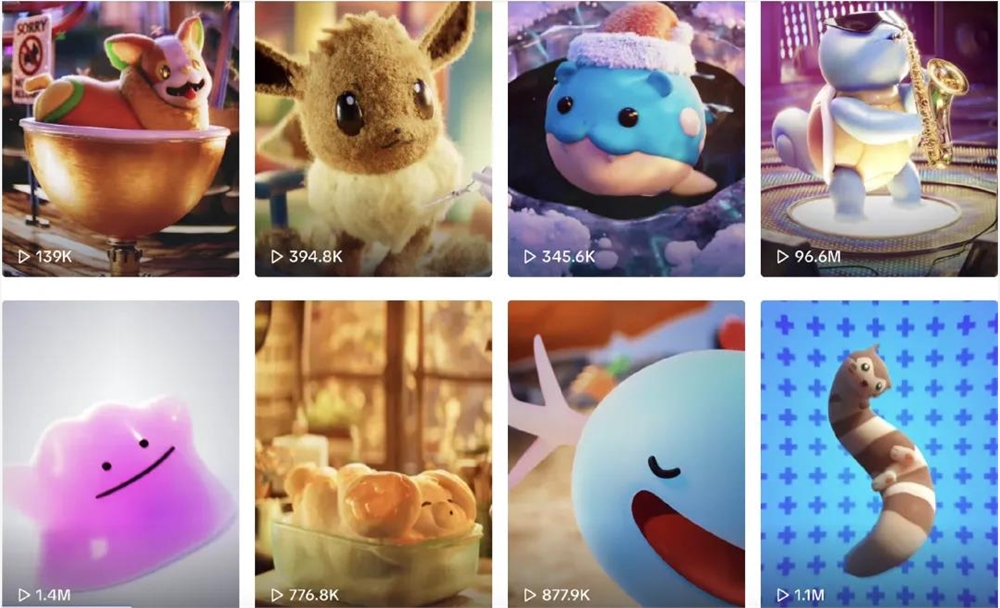The width and height of the screenshot is (1000, 608).
Task: Play the Eevee video with 394.8K views
Action: (x=373, y=138)
